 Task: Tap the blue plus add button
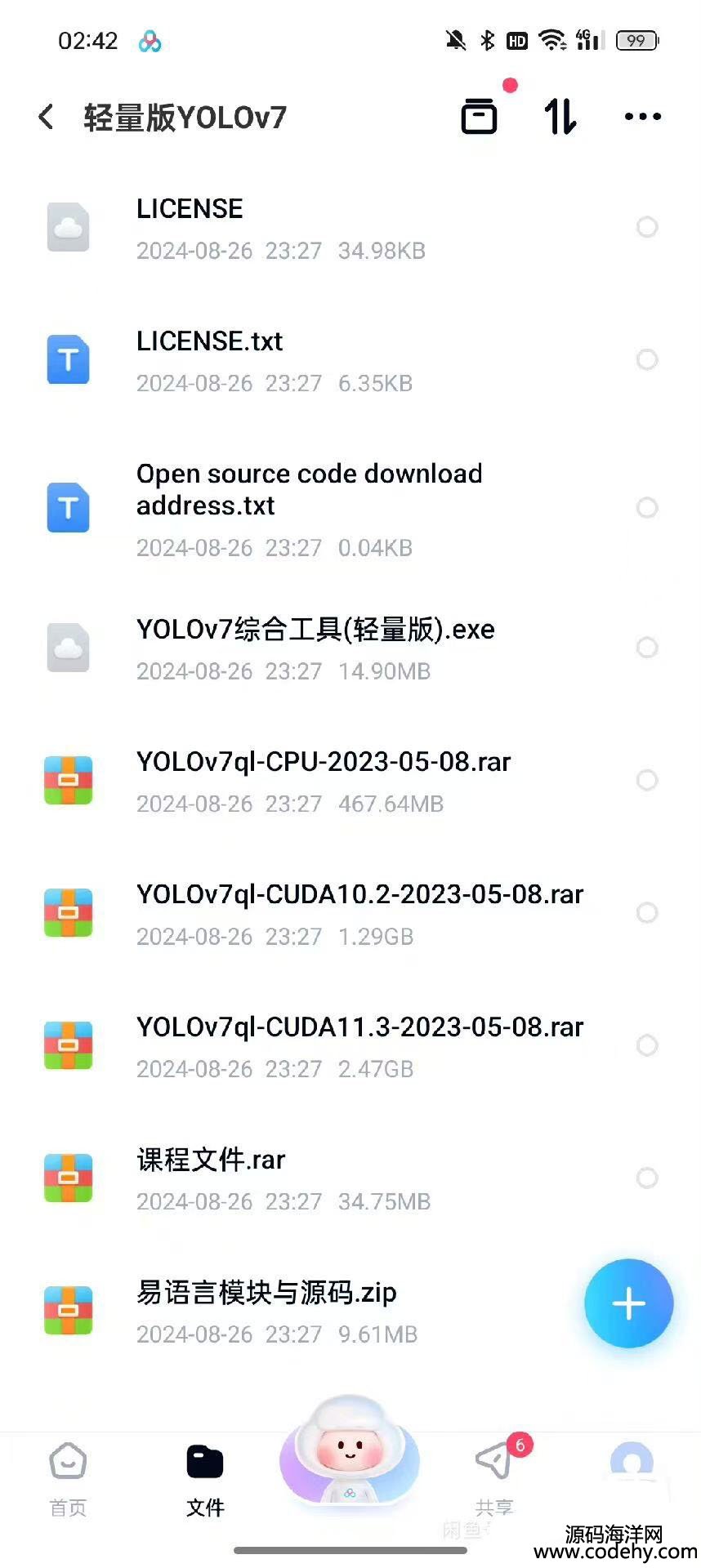(628, 1303)
